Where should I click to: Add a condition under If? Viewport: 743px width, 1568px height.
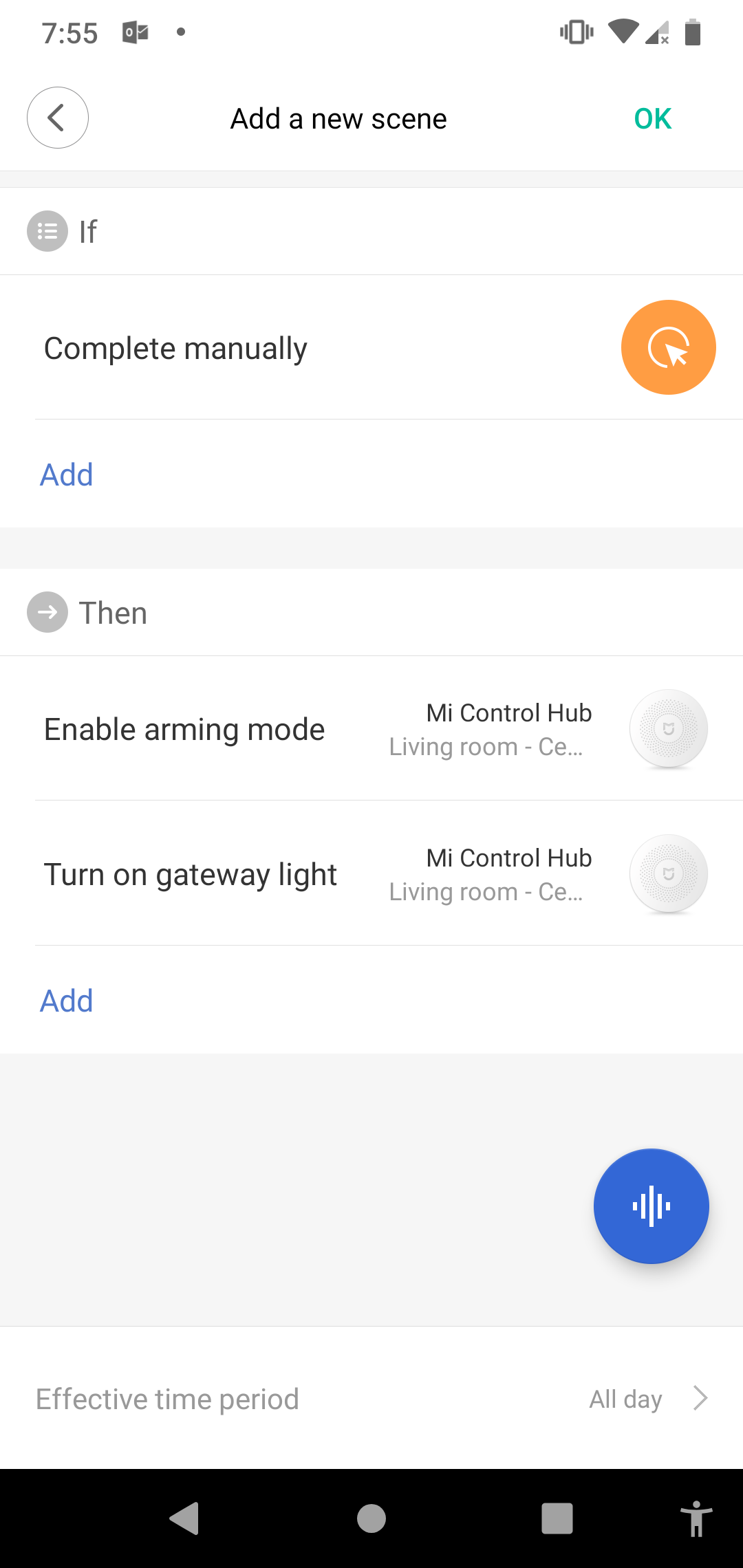click(x=67, y=475)
